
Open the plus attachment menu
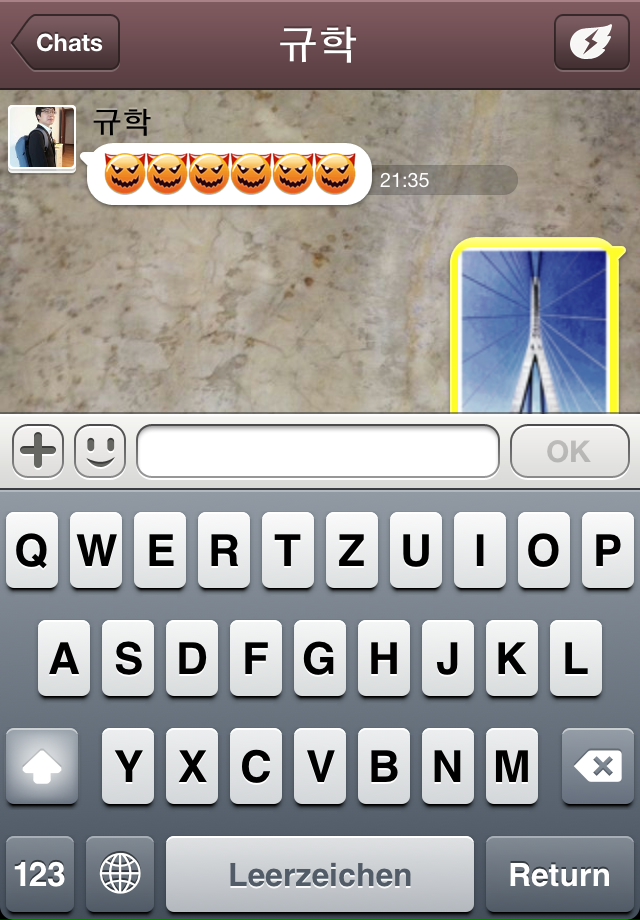tap(38, 452)
